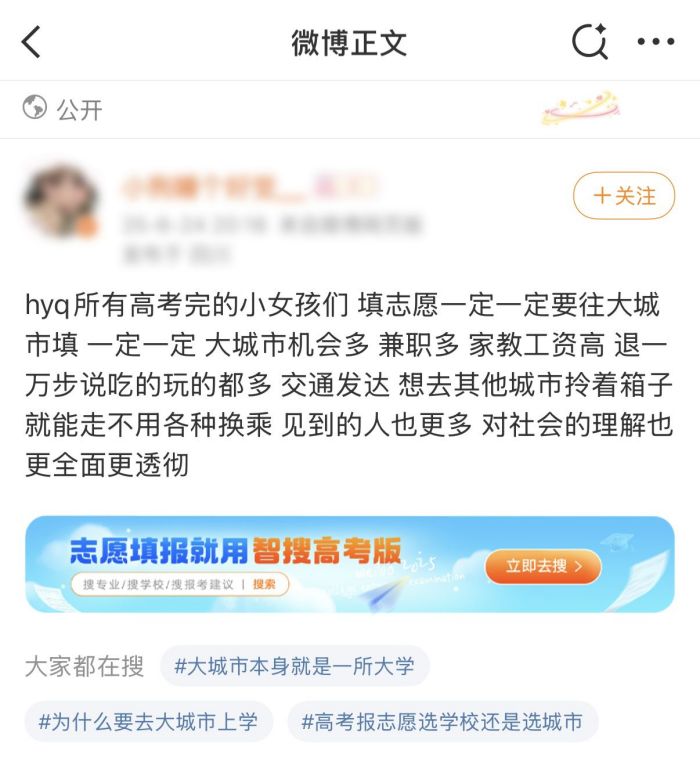Screen dimensions: 700x765
Task: Search topic #高考报志愿选学校还是选城市
Action: coord(442,721)
